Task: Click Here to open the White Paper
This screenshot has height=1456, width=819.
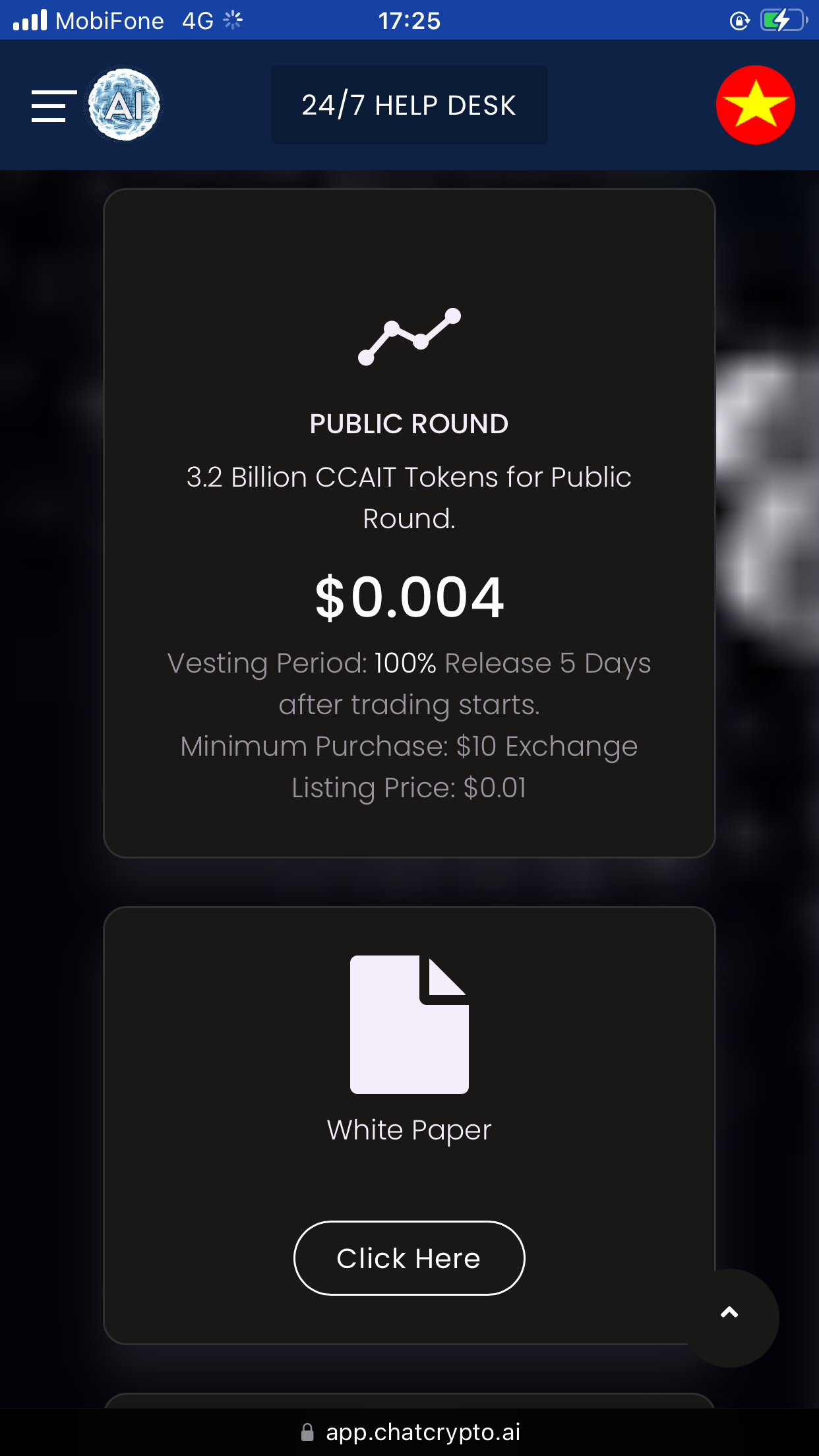Action: coord(409,1258)
